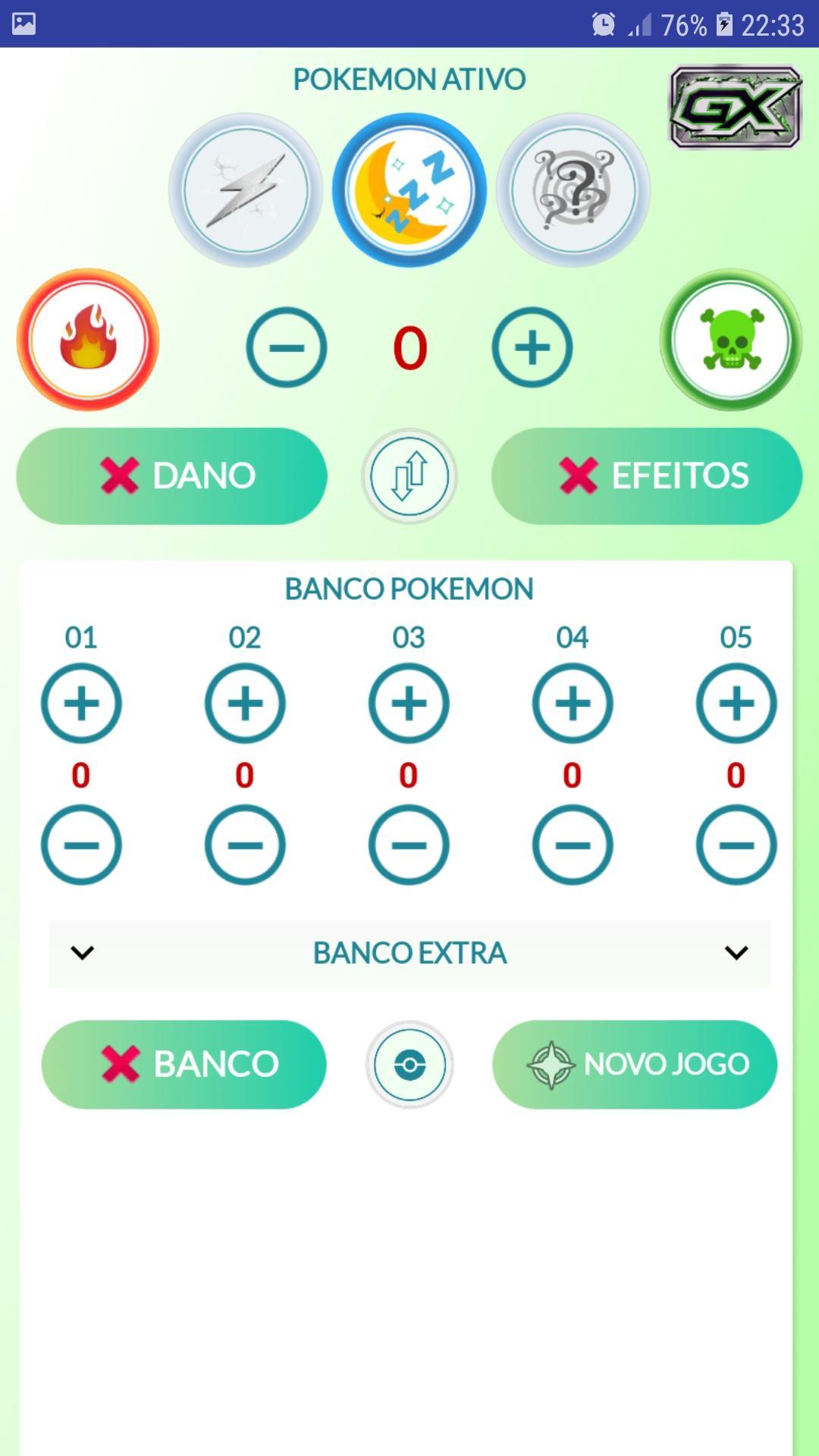Expand the BANCO EXTRA section

409,953
